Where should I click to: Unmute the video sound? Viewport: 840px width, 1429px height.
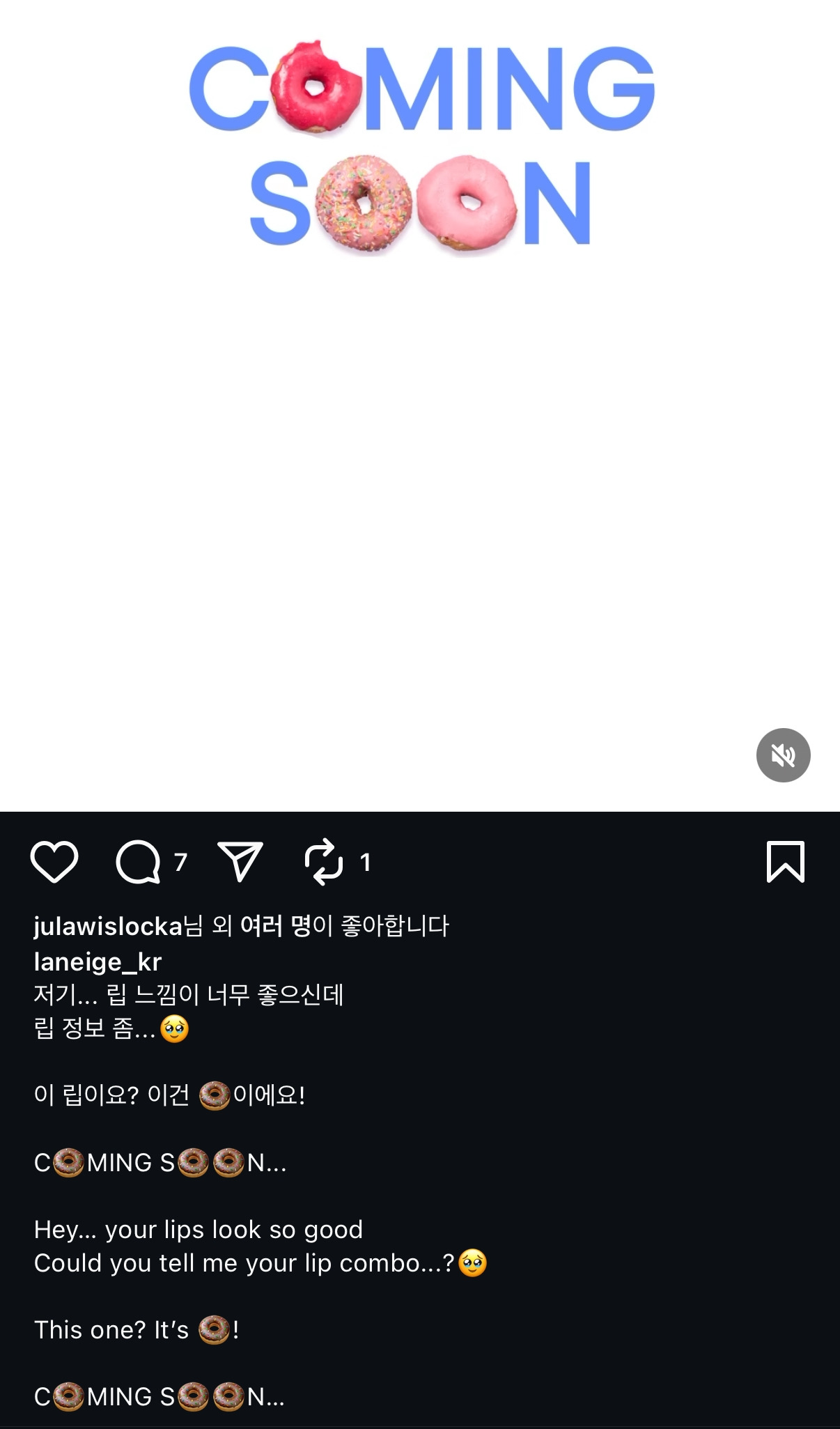pyautogui.click(x=783, y=755)
